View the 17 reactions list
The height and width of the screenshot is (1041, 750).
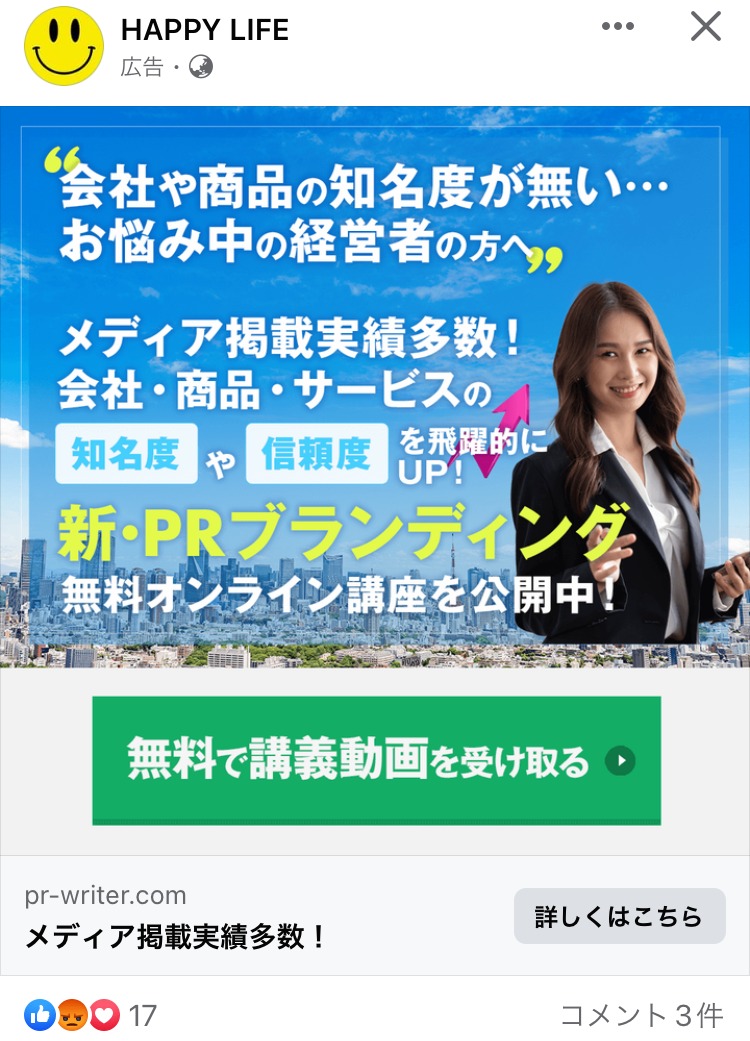click(90, 1016)
